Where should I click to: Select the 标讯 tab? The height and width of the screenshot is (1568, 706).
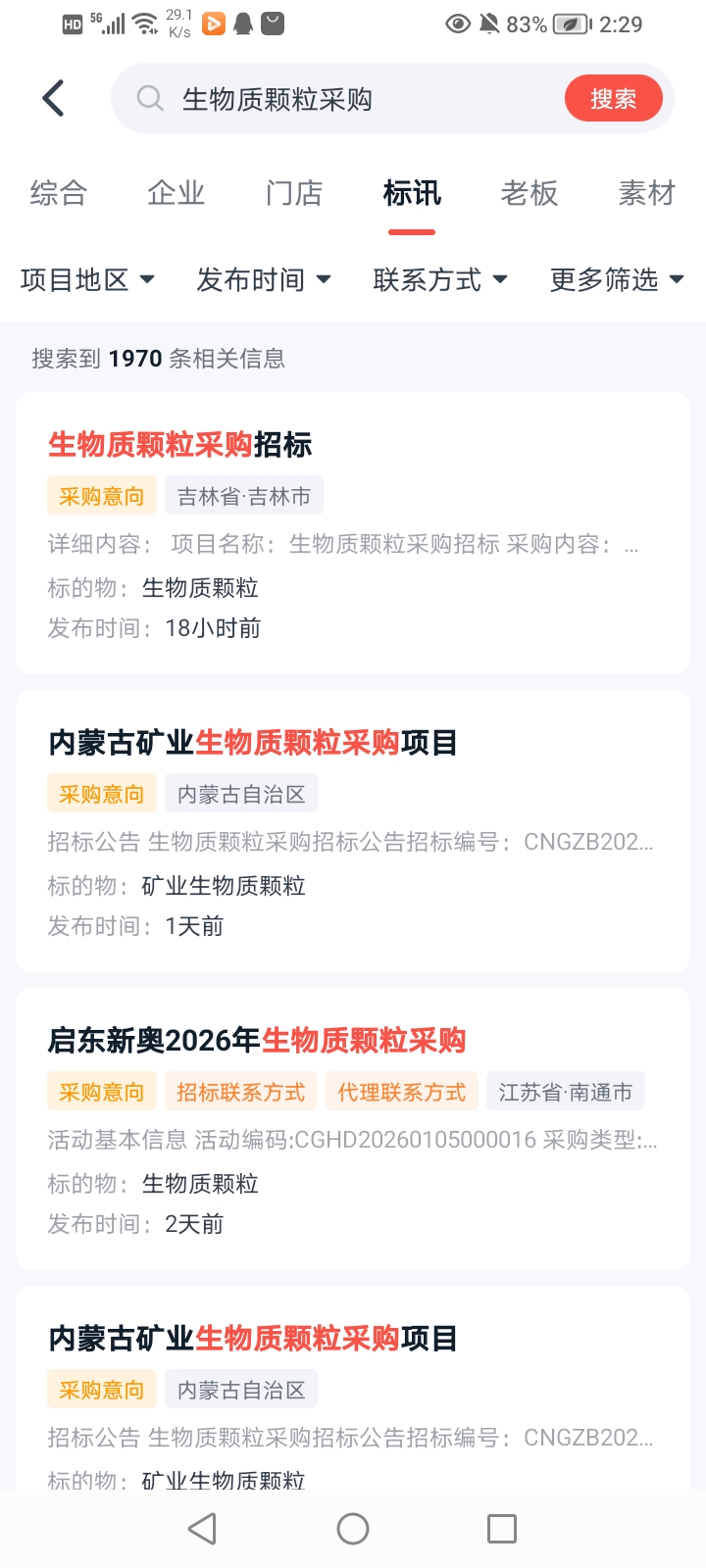[x=412, y=193]
